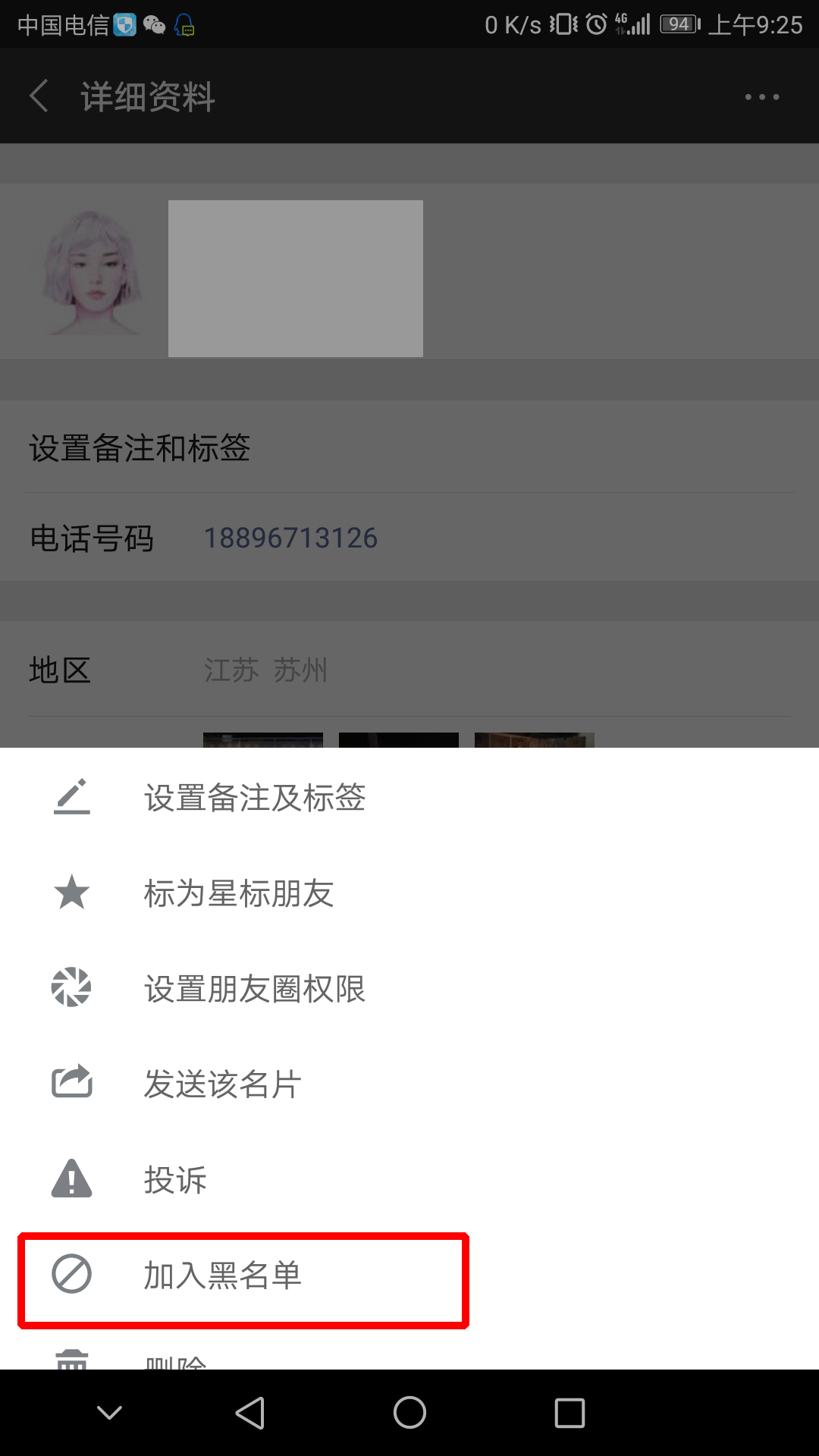
Task: Tap the phone number 18896713126
Action: click(x=292, y=538)
